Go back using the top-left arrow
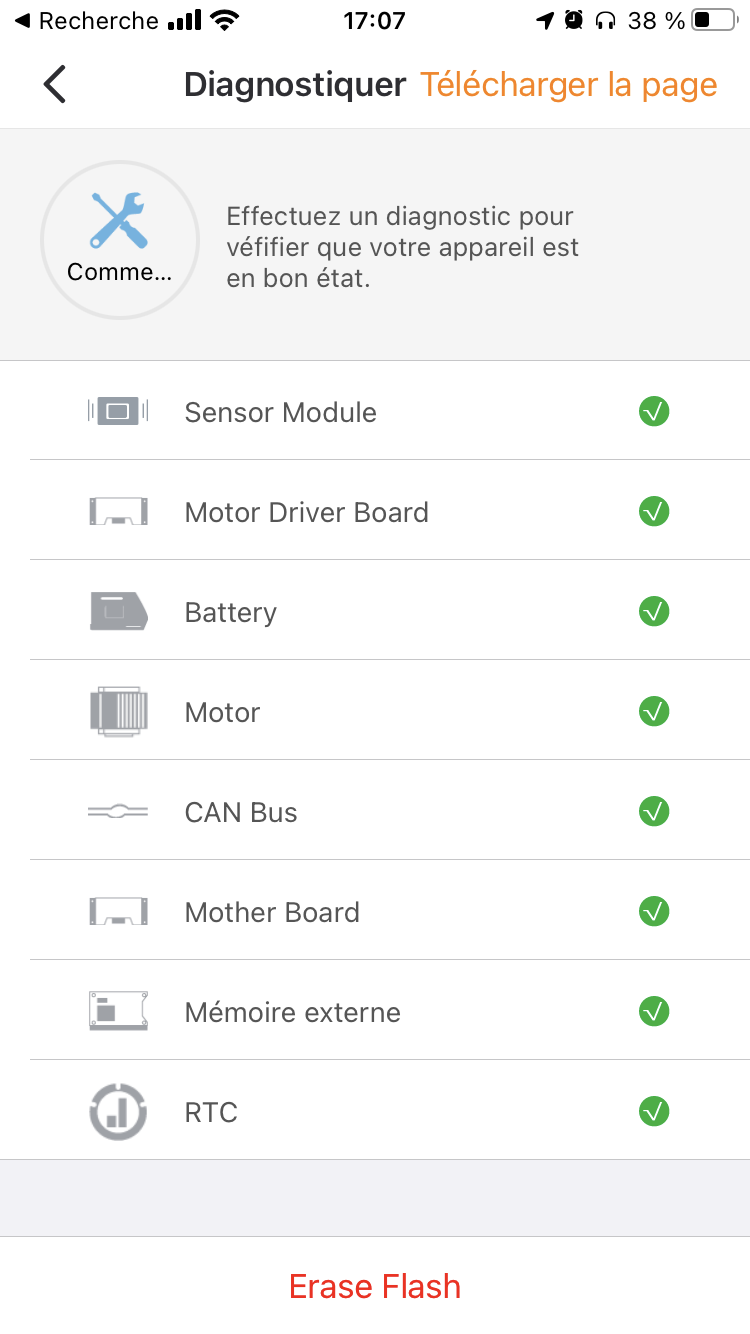The width and height of the screenshot is (750, 1334). pyautogui.click(x=55, y=85)
